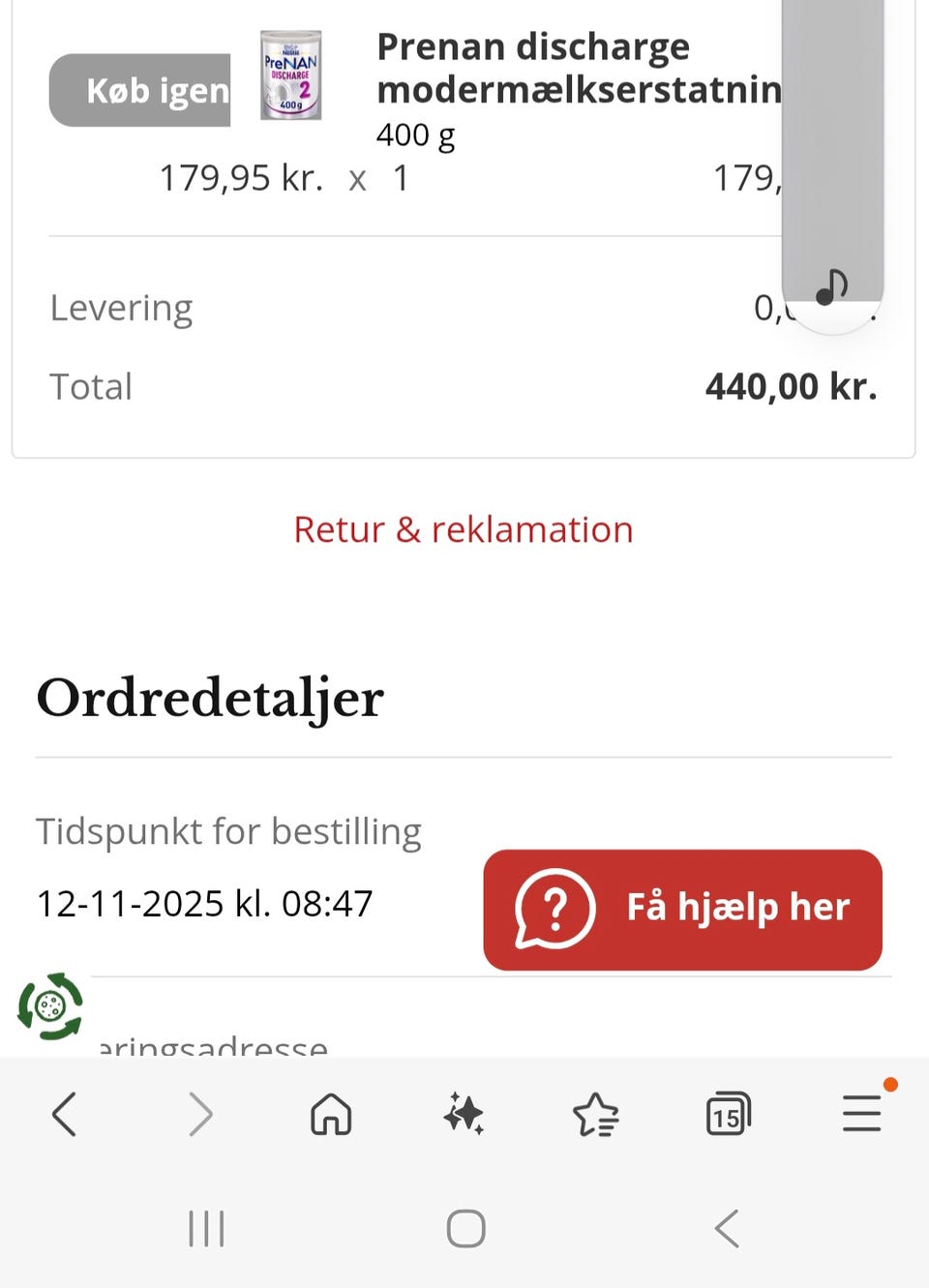The image size is (929, 1288).
Task: Tap the question mark help bubble icon
Action: pos(554,910)
